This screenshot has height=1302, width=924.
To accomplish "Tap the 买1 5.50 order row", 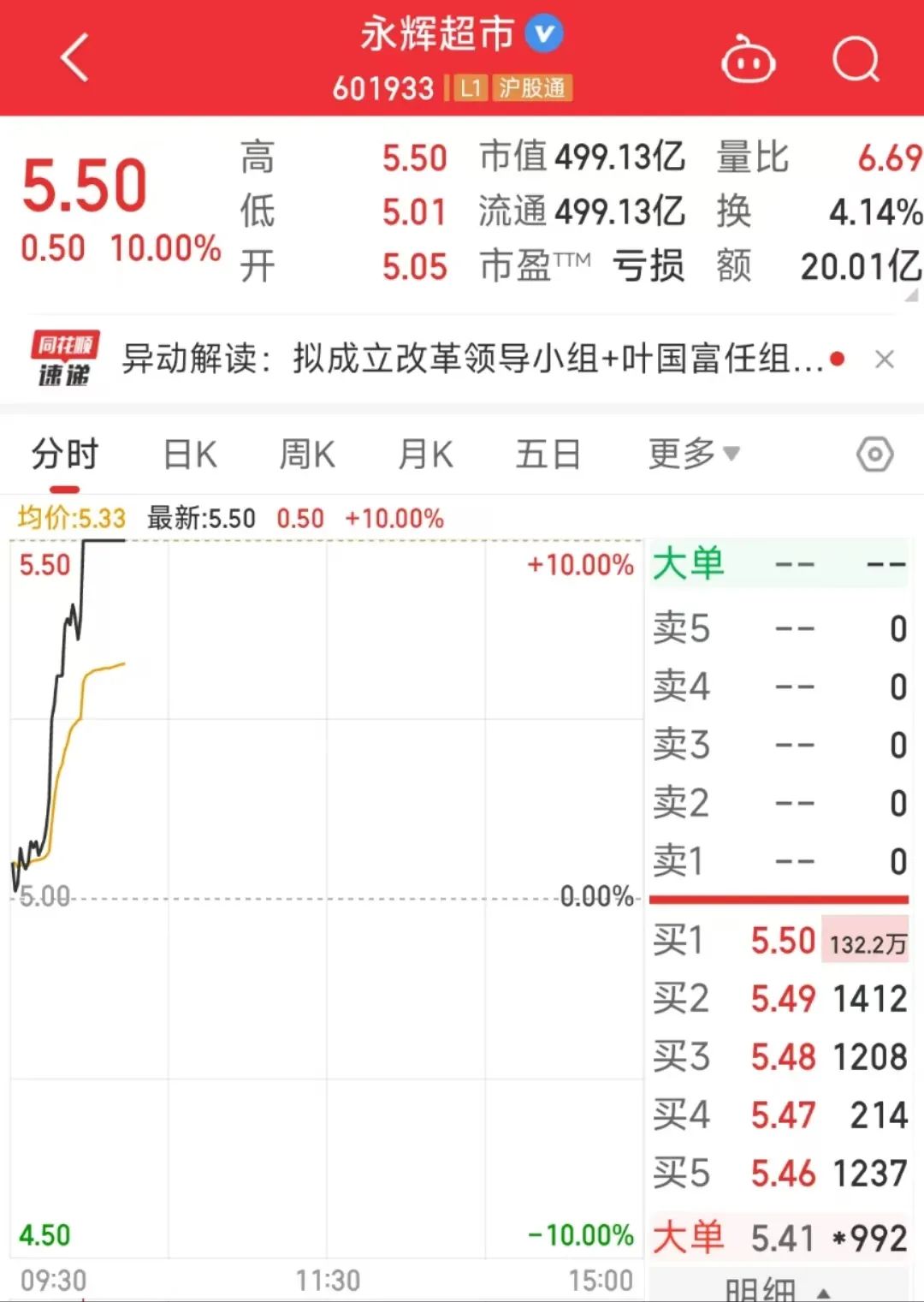I will (779, 941).
